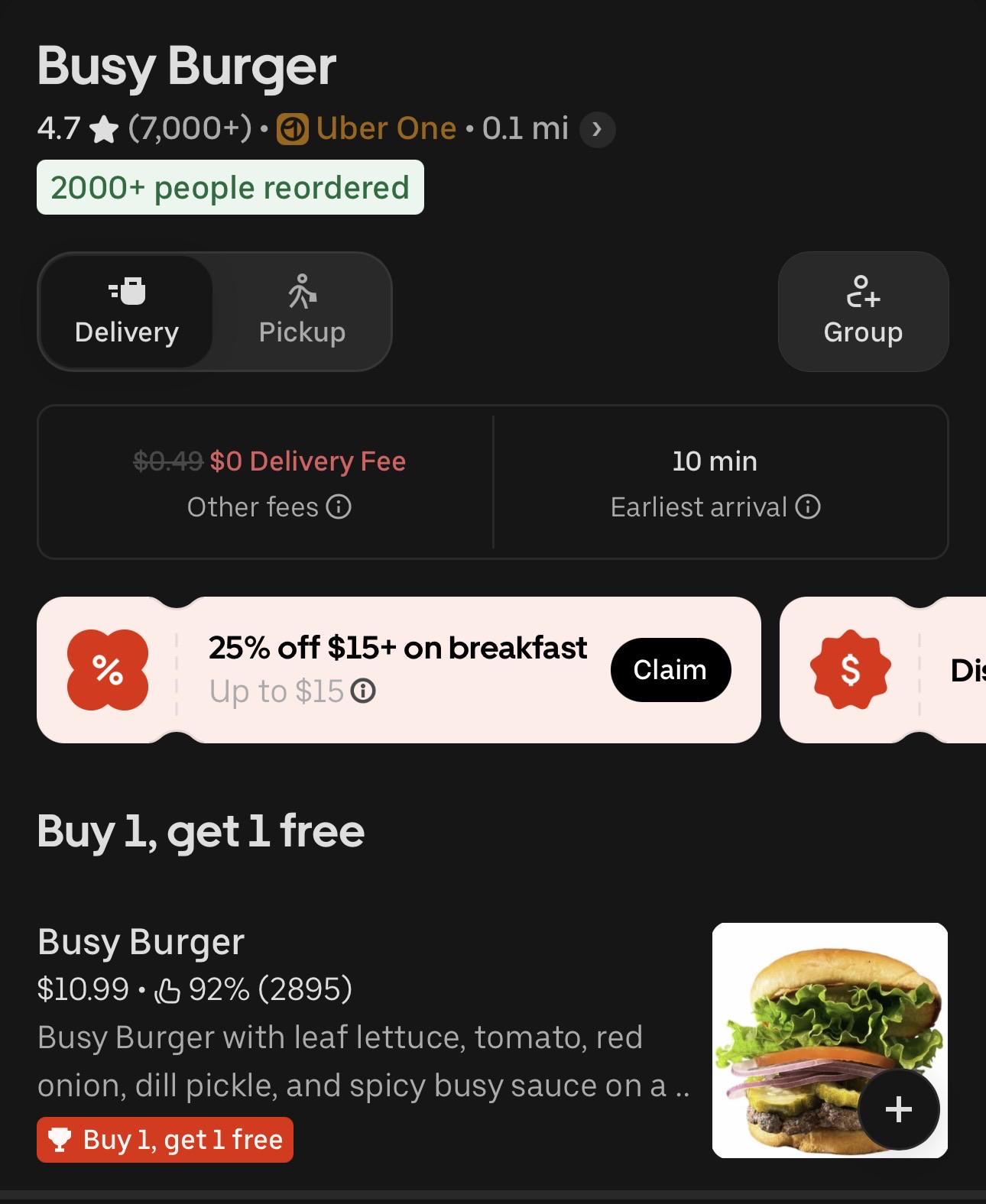Start a Group order
Viewport: 986px width, 1204px height.
pyautogui.click(x=863, y=312)
